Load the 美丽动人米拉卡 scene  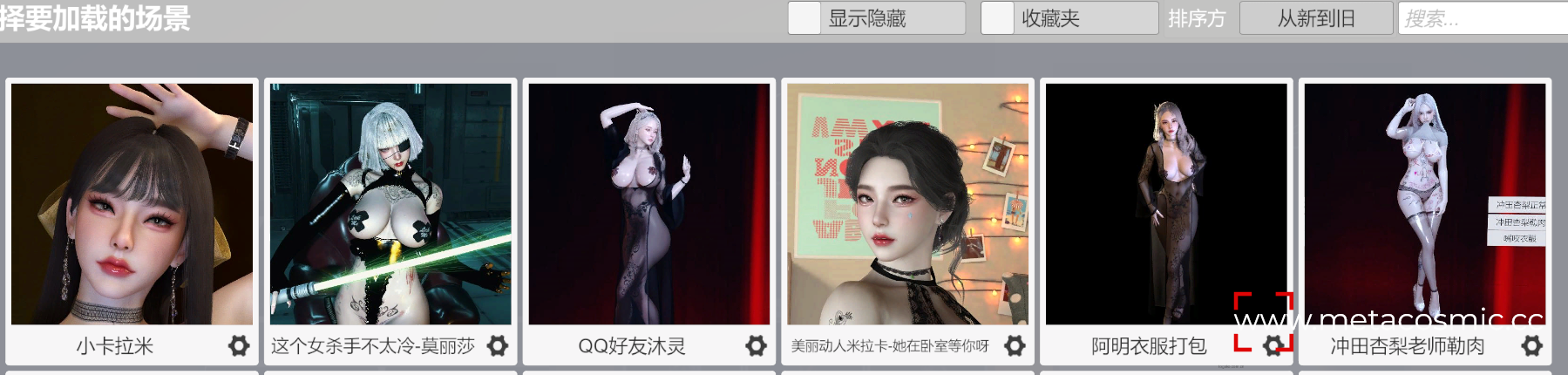(x=907, y=204)
